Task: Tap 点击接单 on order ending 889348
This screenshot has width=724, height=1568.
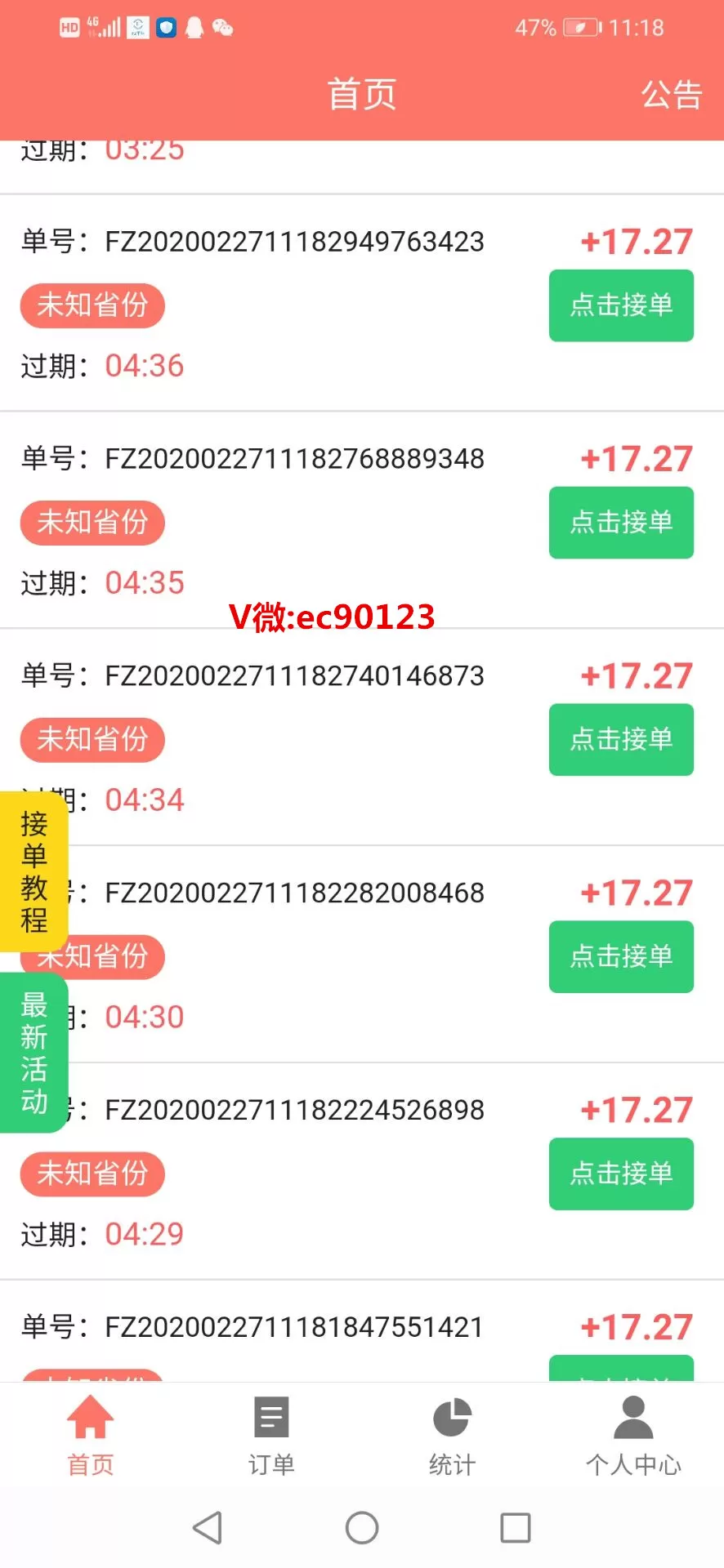Action: [621, 523]
